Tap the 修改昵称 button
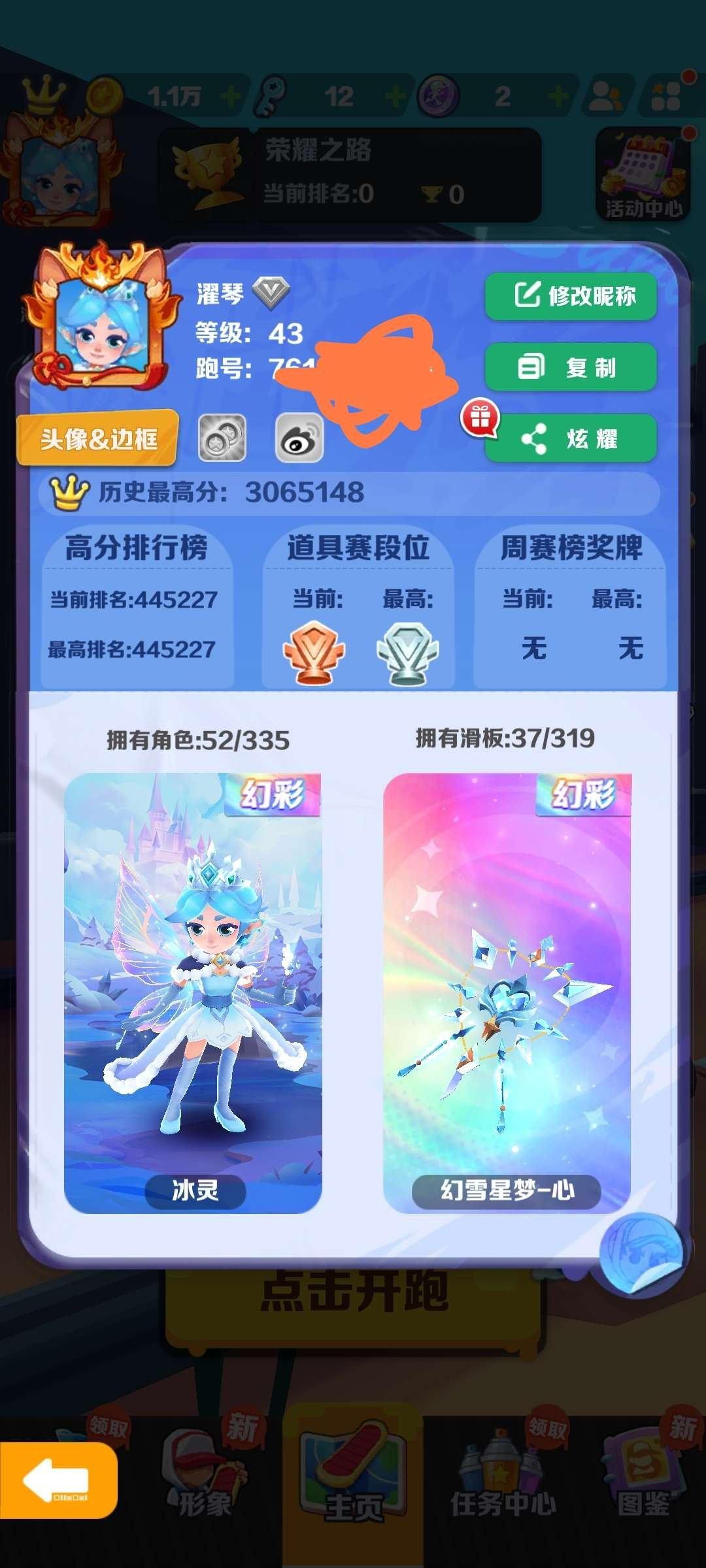706x1568 pixels. (570, 297)
